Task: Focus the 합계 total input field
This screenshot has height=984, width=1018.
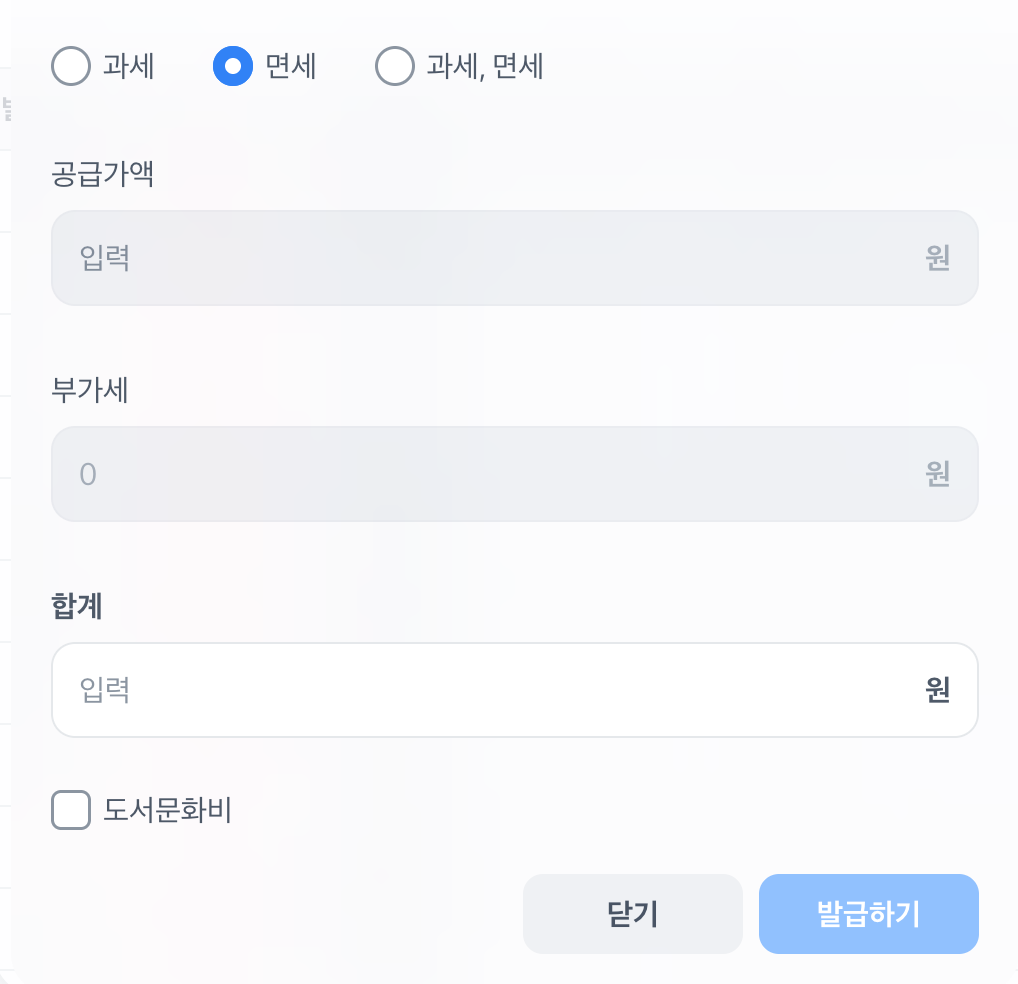Action: [x=490, y=690]
